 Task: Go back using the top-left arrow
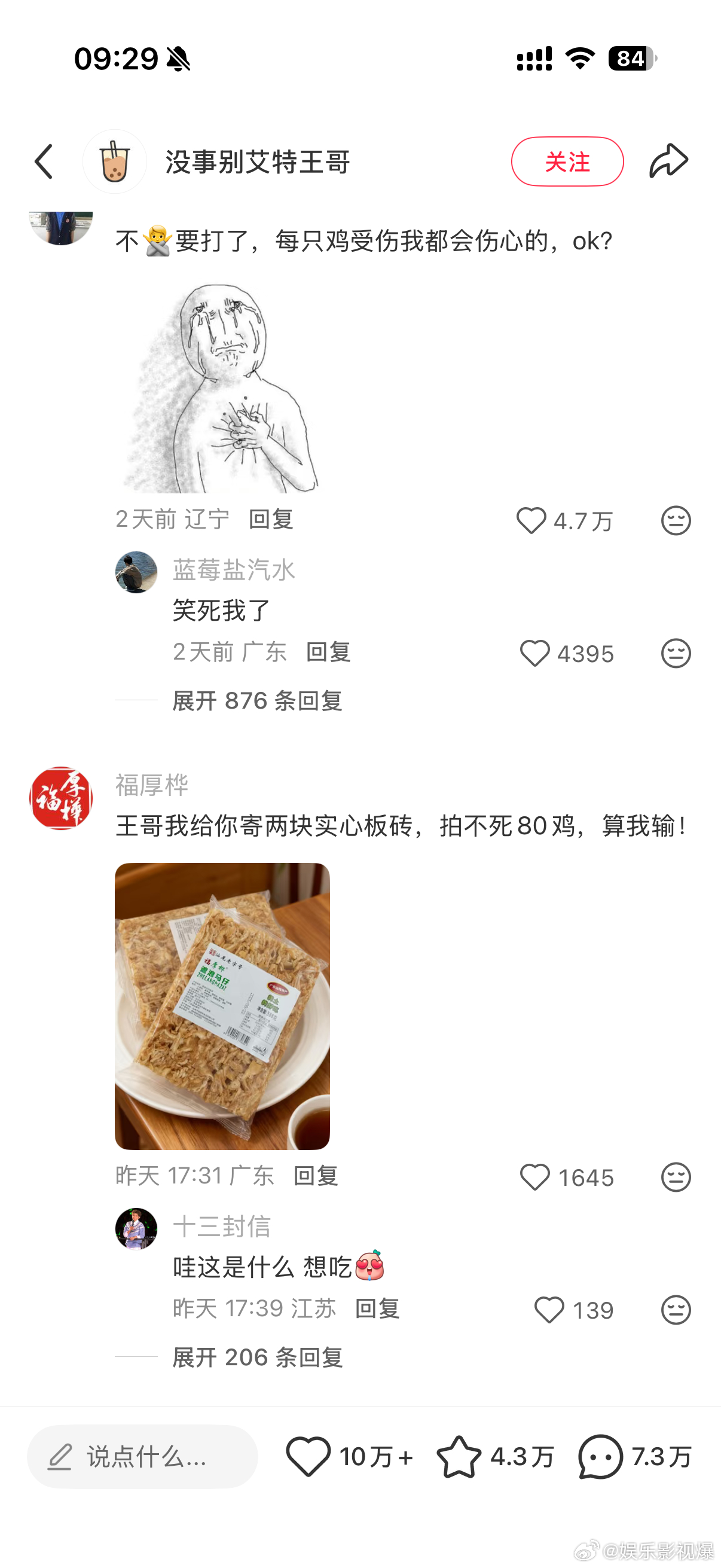coord(44,161)
